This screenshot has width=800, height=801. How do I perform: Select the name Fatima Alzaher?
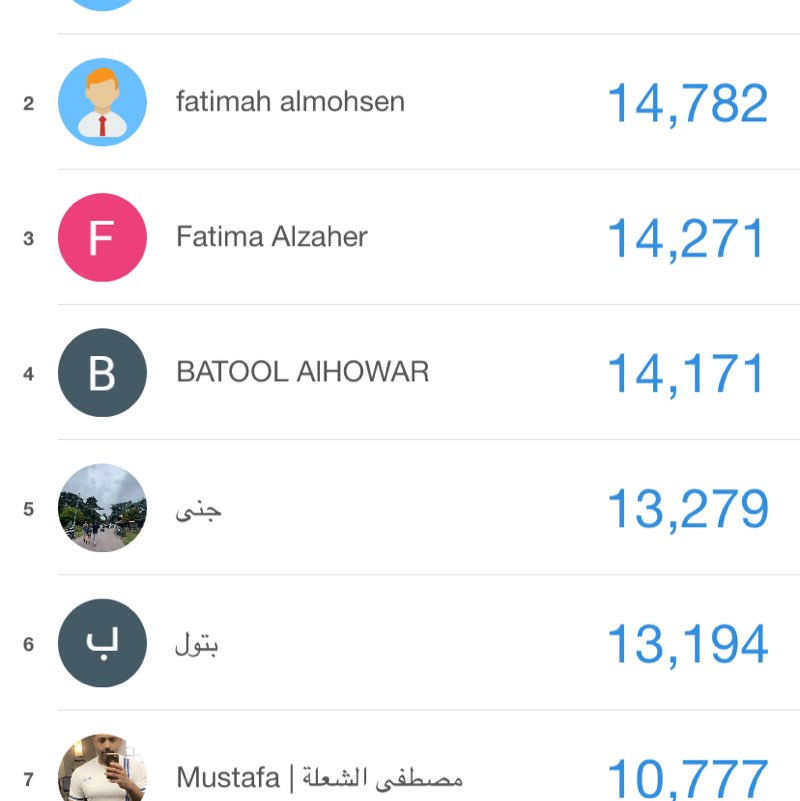(x=272, y=237)
